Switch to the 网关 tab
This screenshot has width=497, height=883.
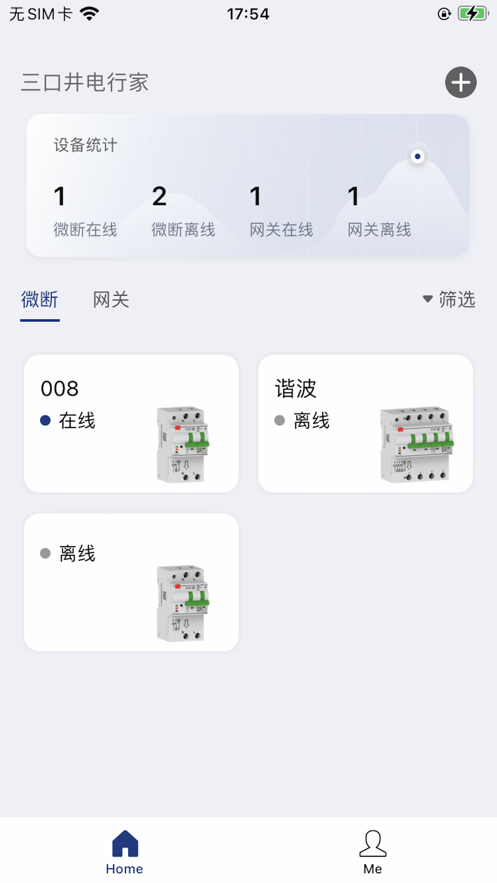pos(111,300)
